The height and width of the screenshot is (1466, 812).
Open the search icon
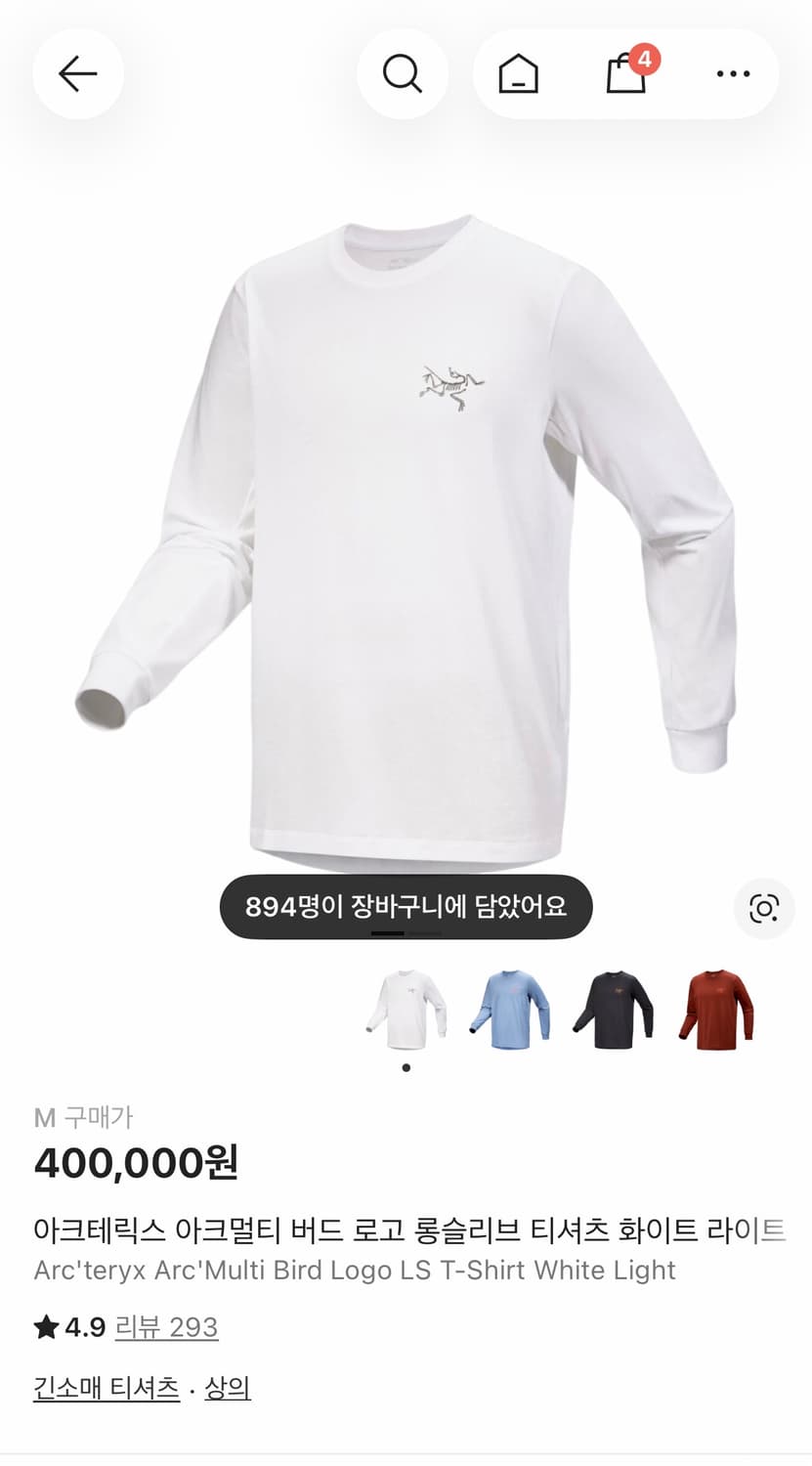click(403, 73)
